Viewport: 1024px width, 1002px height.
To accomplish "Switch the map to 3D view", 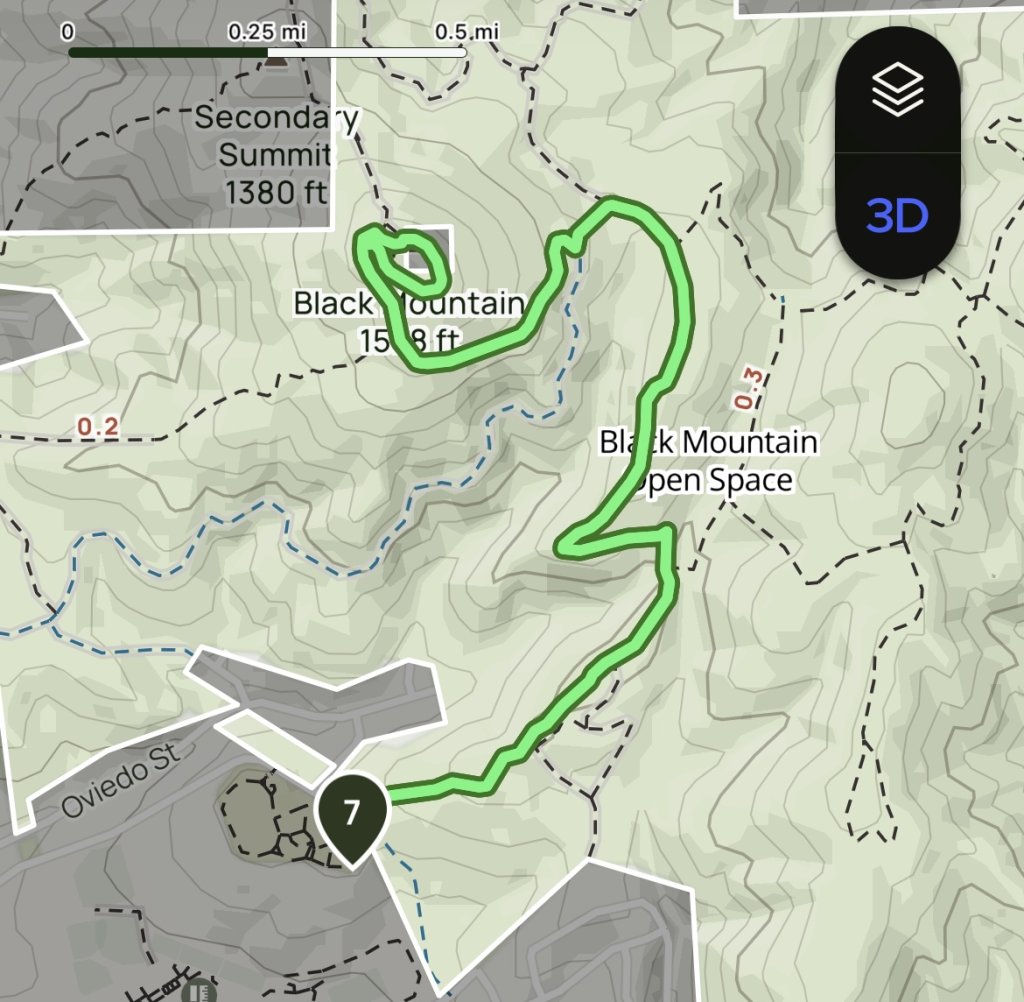I will [x=897, y=215].
